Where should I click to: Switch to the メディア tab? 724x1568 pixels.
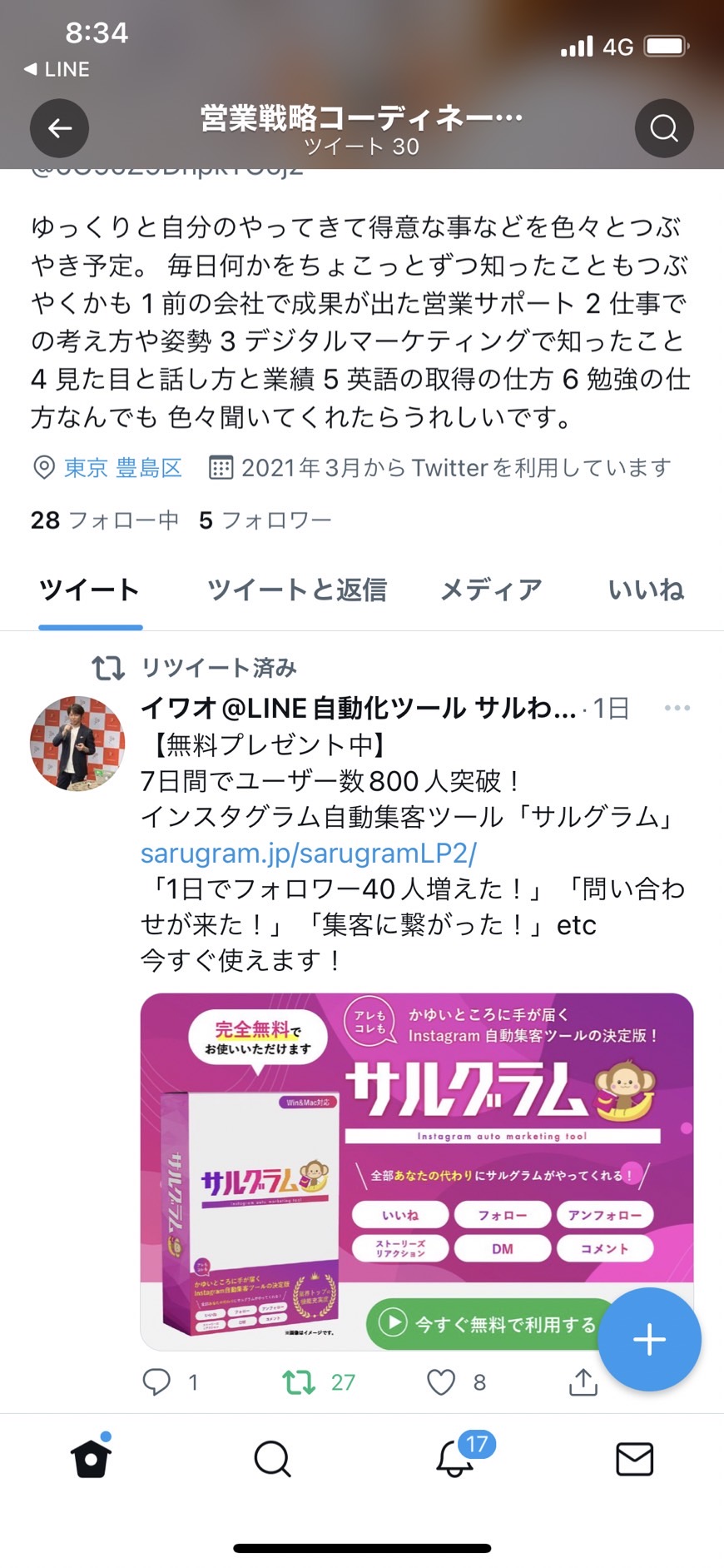(x=491, y=590)
